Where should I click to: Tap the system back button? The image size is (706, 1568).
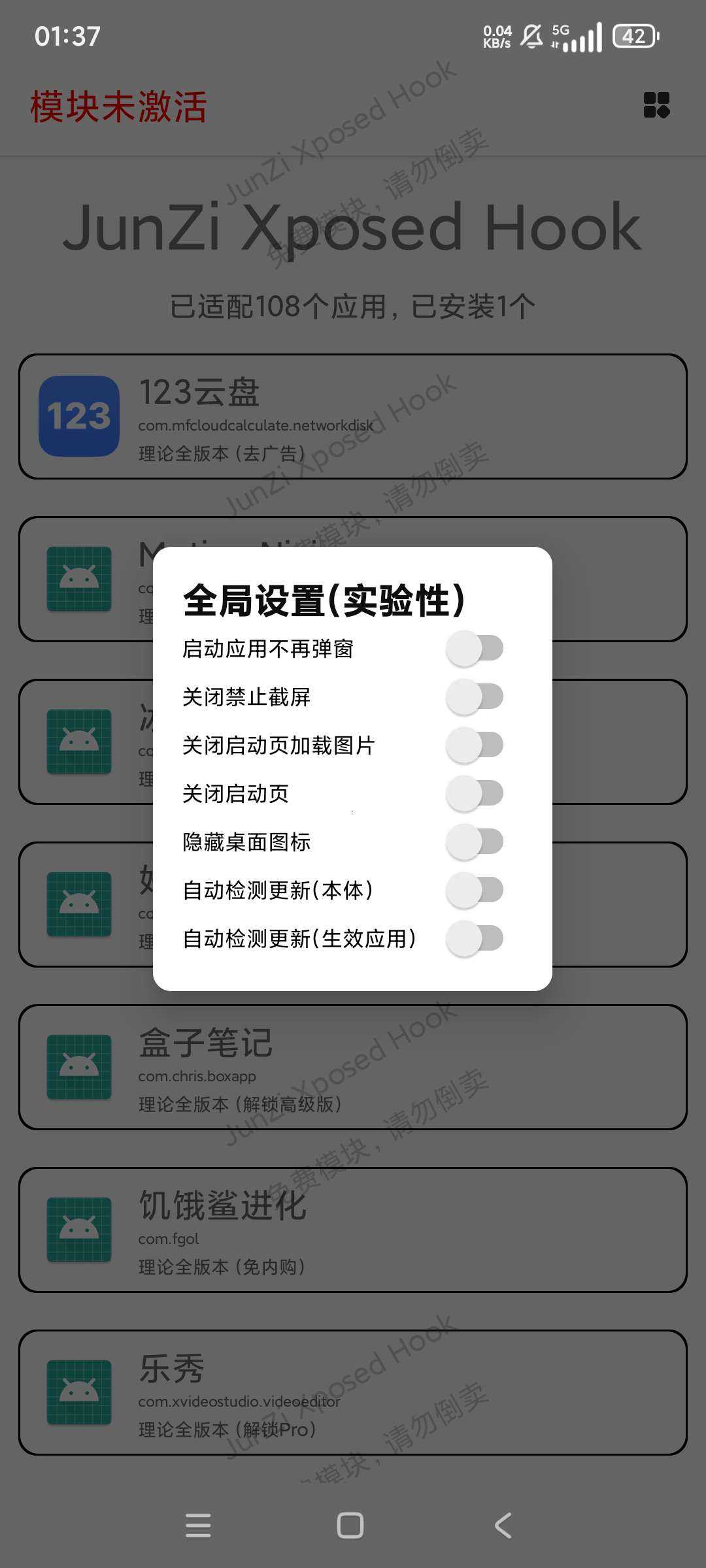click(x=503, y=1526)
